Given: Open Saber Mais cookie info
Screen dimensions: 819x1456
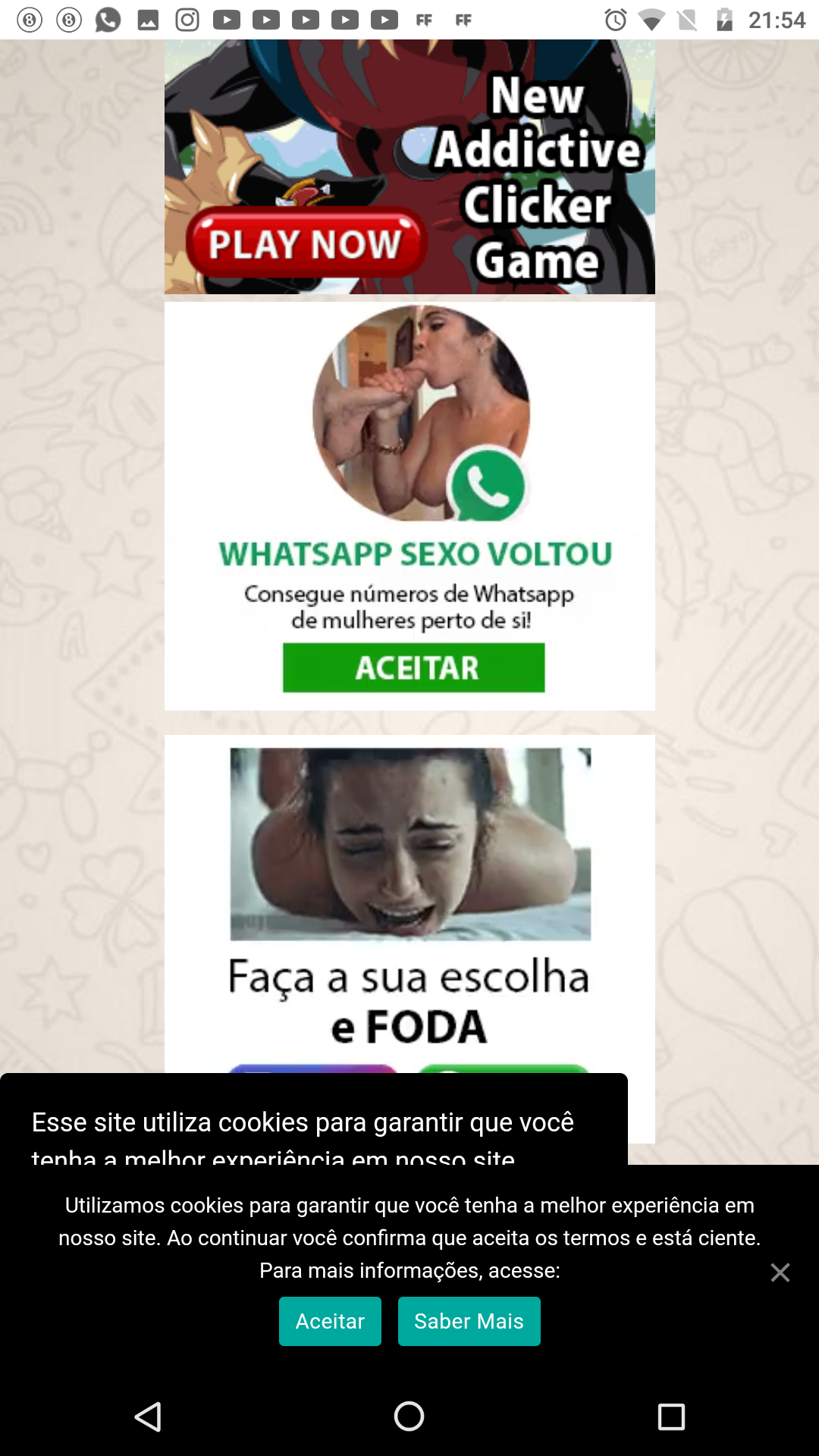Looking at the screenshot, I should pos(469,1321).
